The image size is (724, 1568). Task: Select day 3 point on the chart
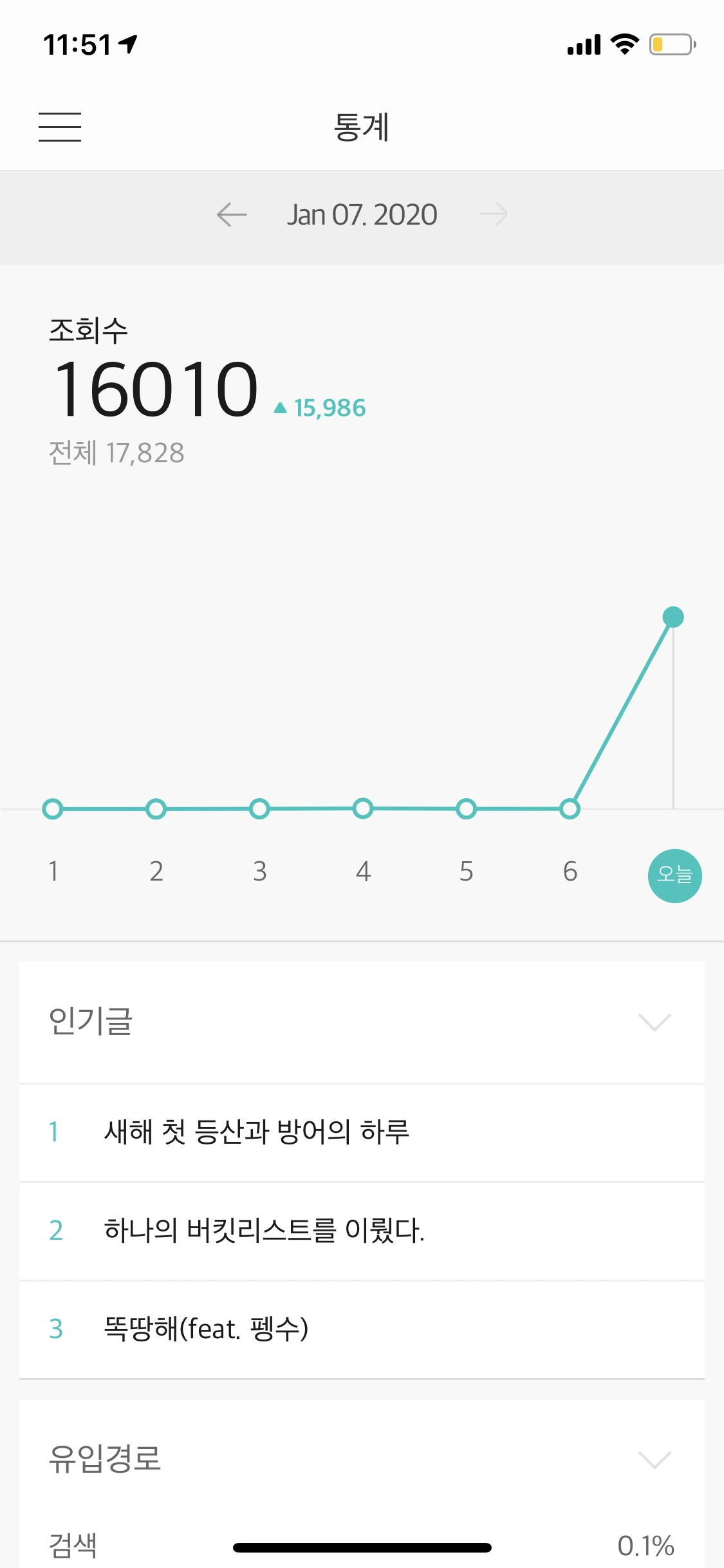pos(259,809)
